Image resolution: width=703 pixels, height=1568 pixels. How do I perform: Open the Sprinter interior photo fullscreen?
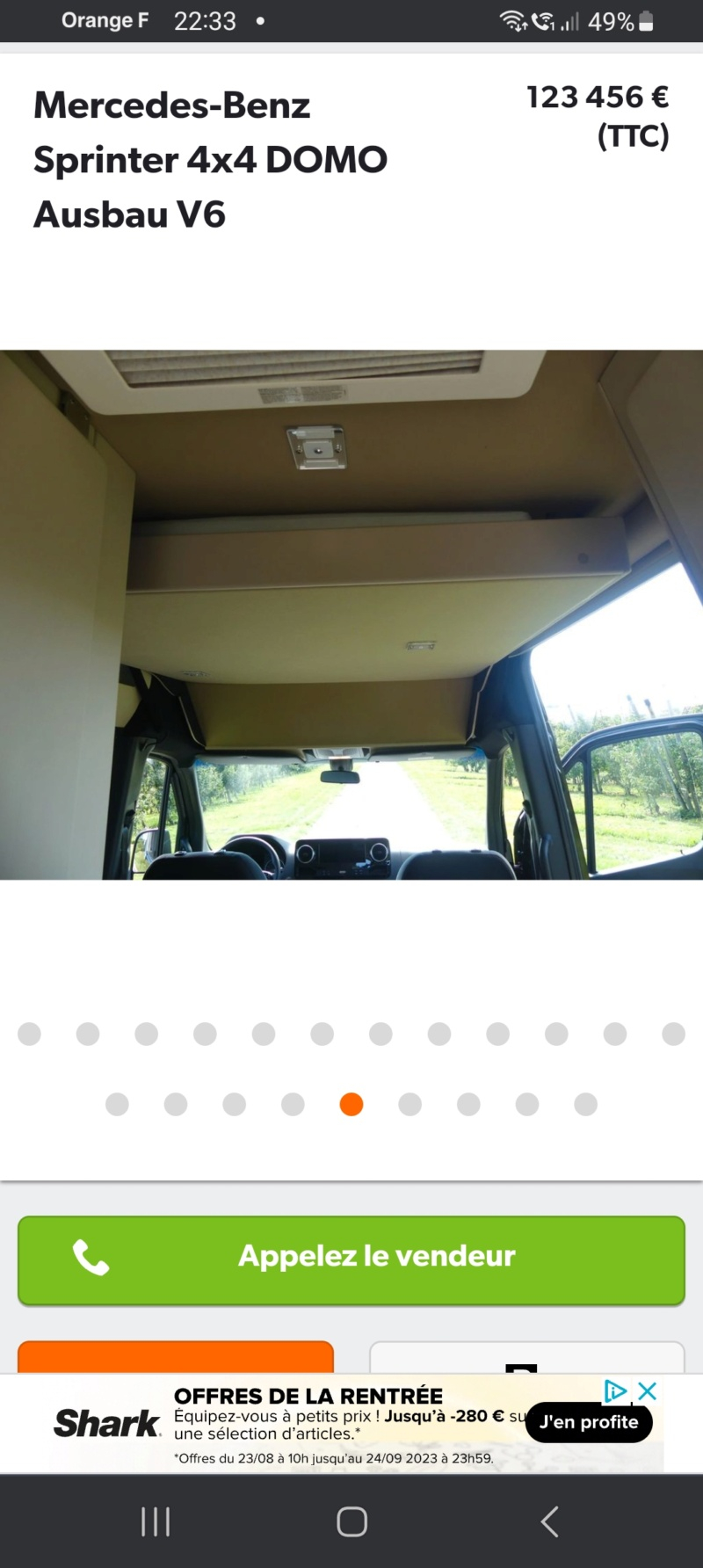(x=351, y=615)
